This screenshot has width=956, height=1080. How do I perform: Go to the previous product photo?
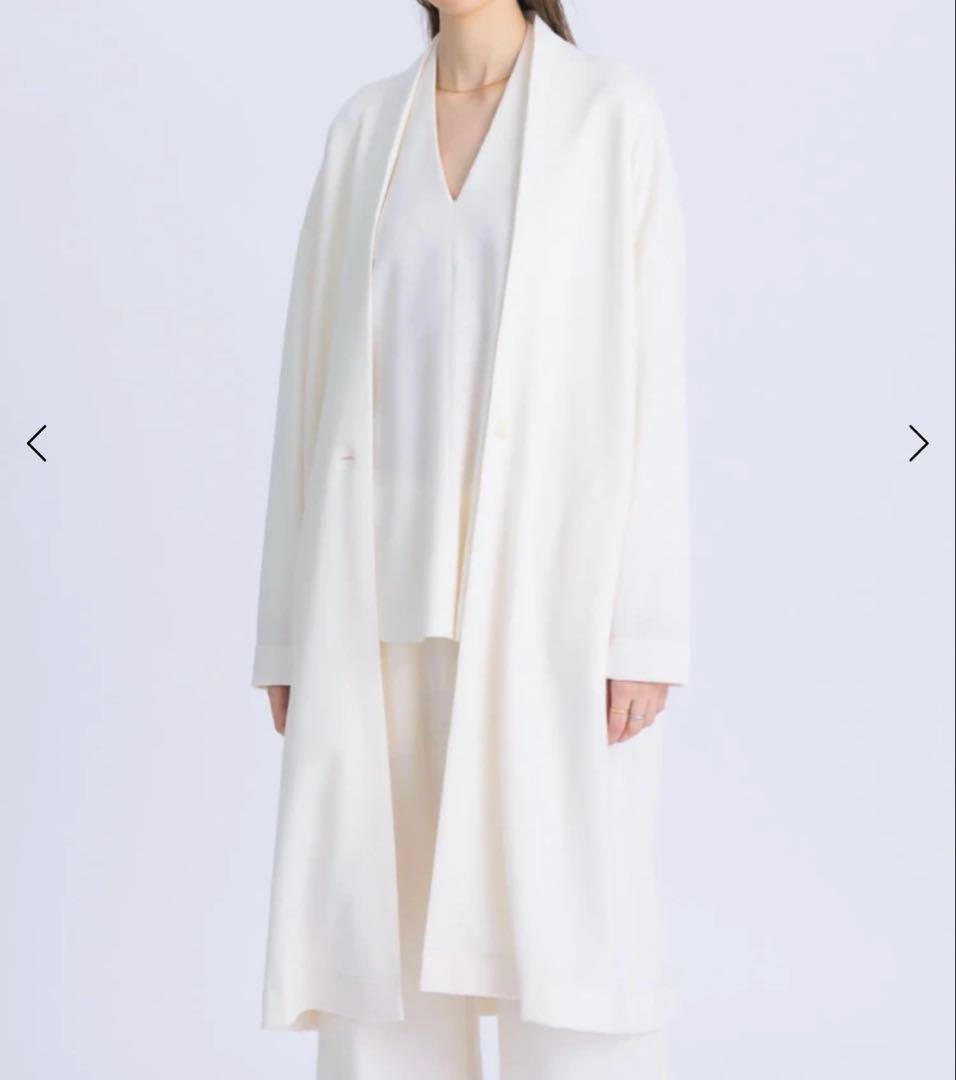point(37,443)
